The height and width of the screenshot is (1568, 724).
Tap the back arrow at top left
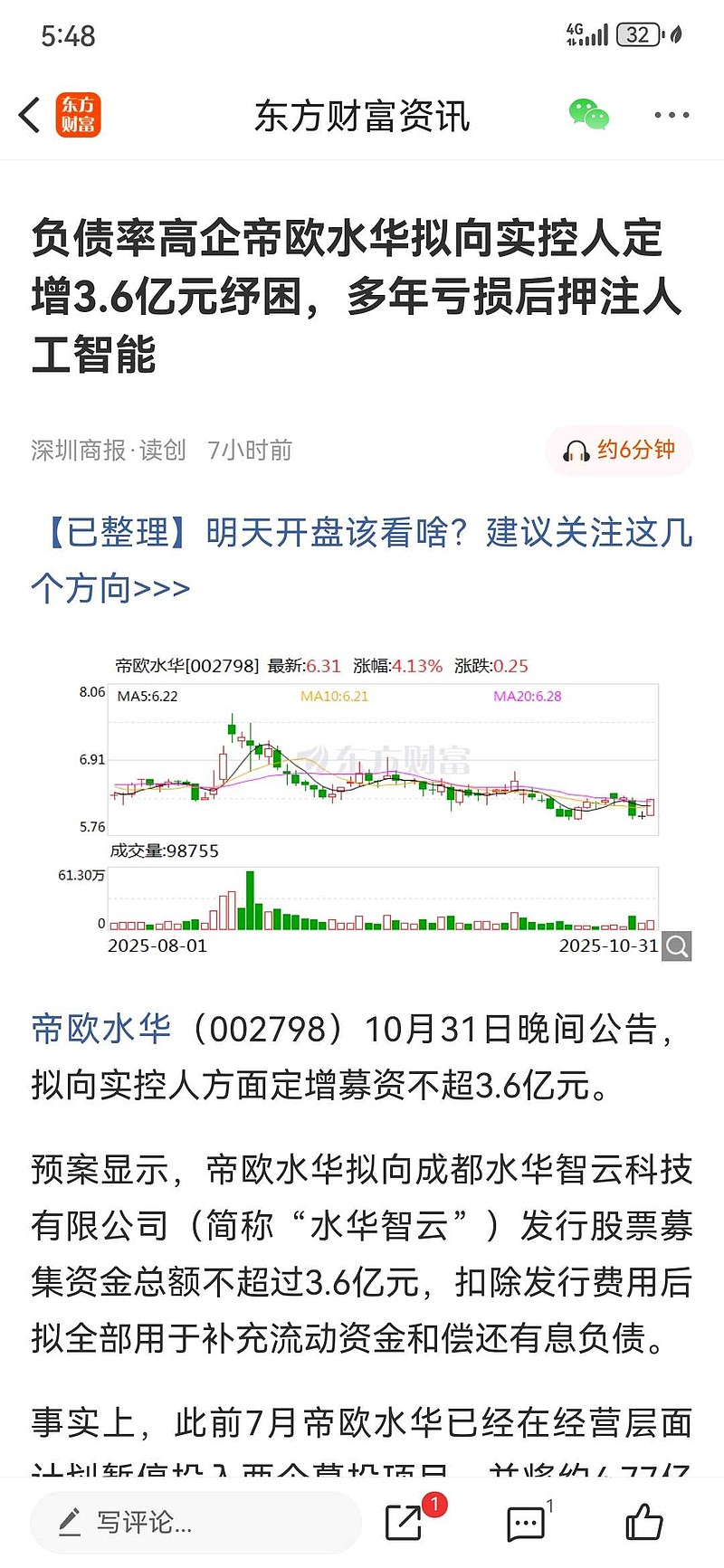click(28, 115)
